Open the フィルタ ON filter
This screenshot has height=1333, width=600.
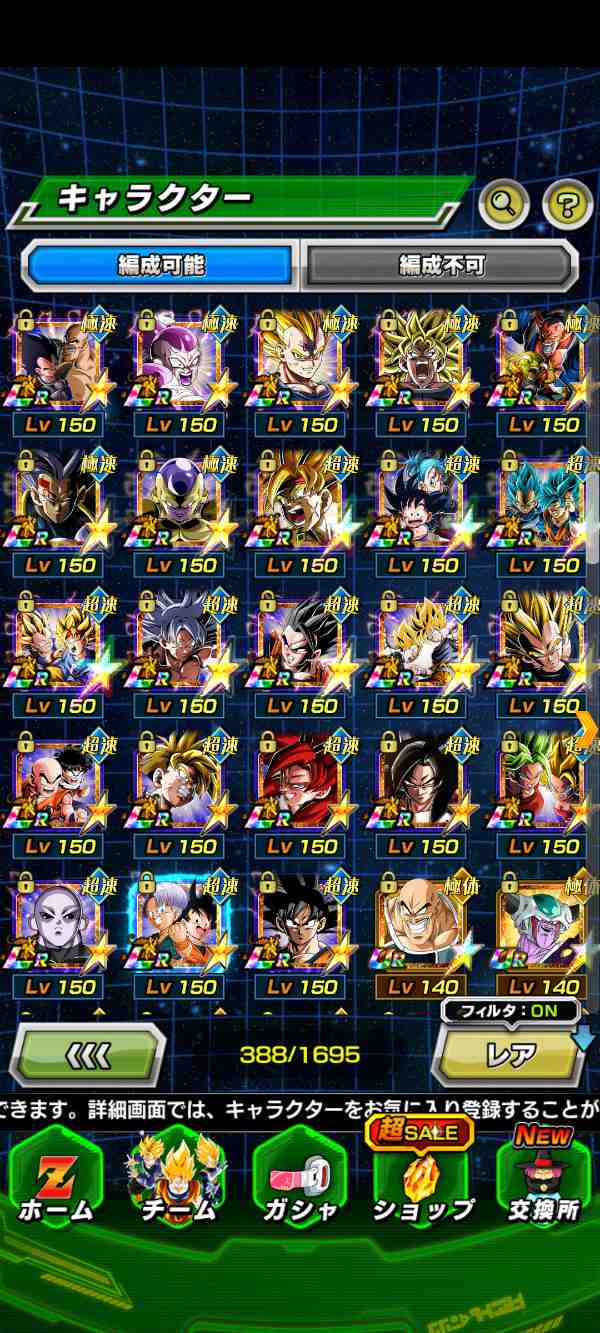tap(509, 1010)
